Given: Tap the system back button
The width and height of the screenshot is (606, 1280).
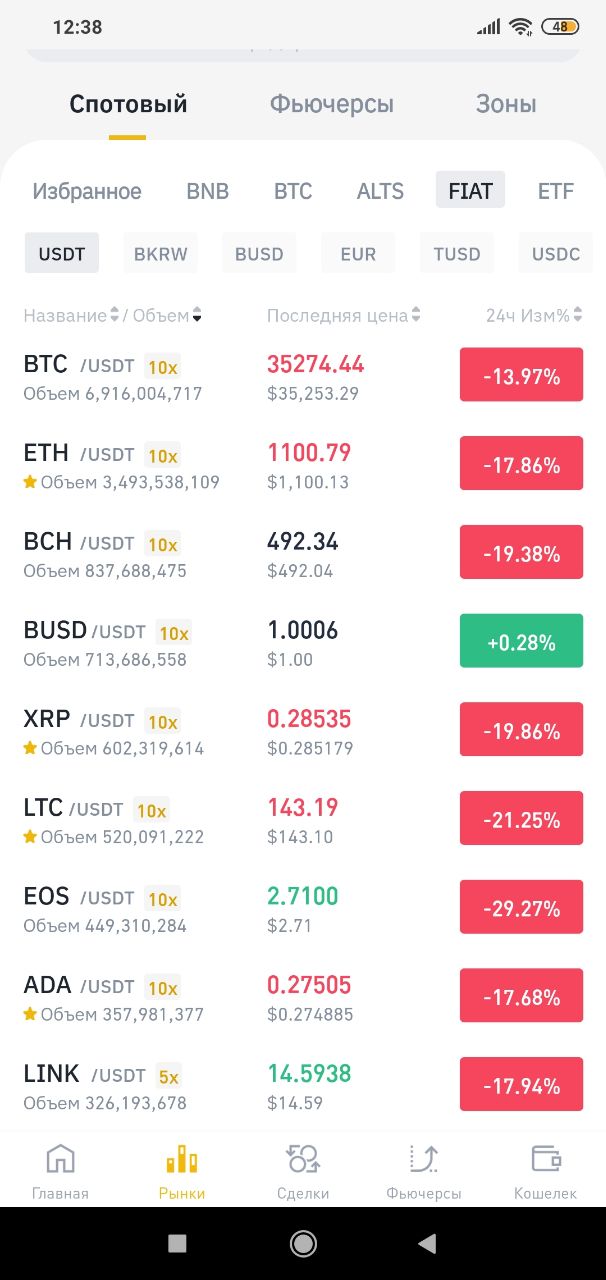Looking at the screenshot, I should (427, 1243).
